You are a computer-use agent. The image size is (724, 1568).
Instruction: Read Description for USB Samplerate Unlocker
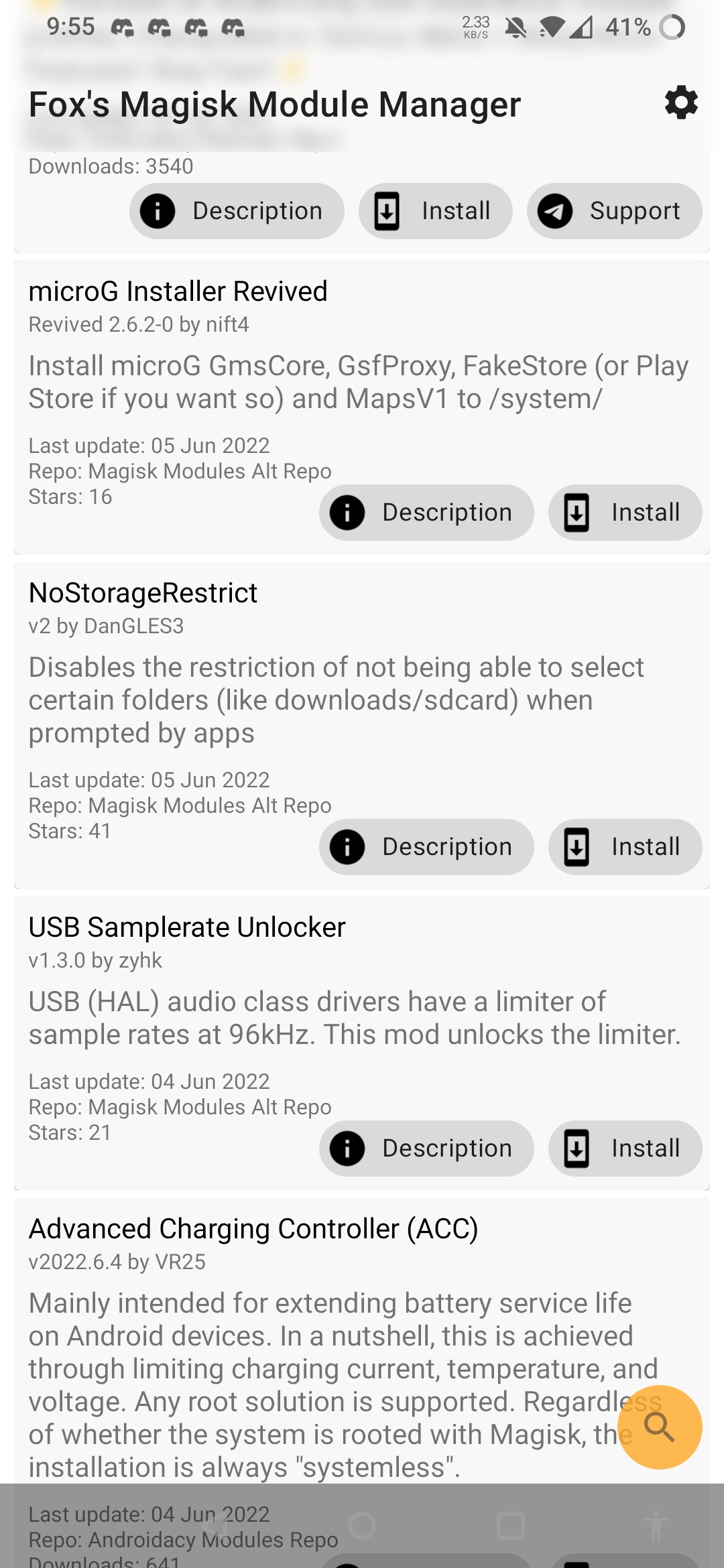[426, 1149]
